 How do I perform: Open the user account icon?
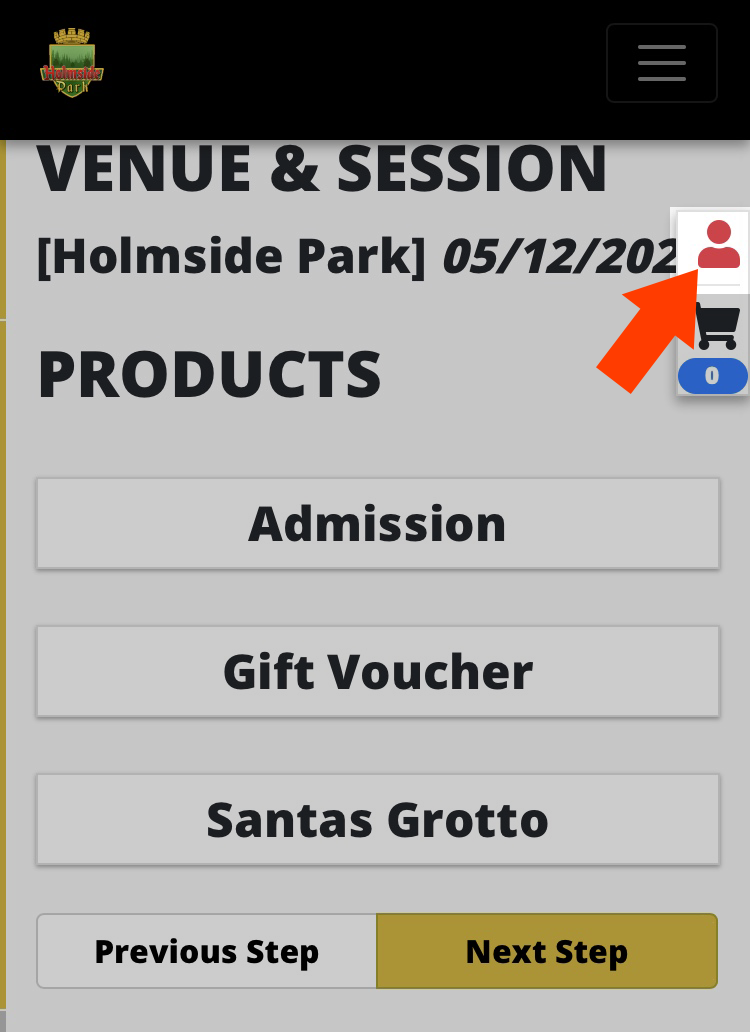point(718,245)
